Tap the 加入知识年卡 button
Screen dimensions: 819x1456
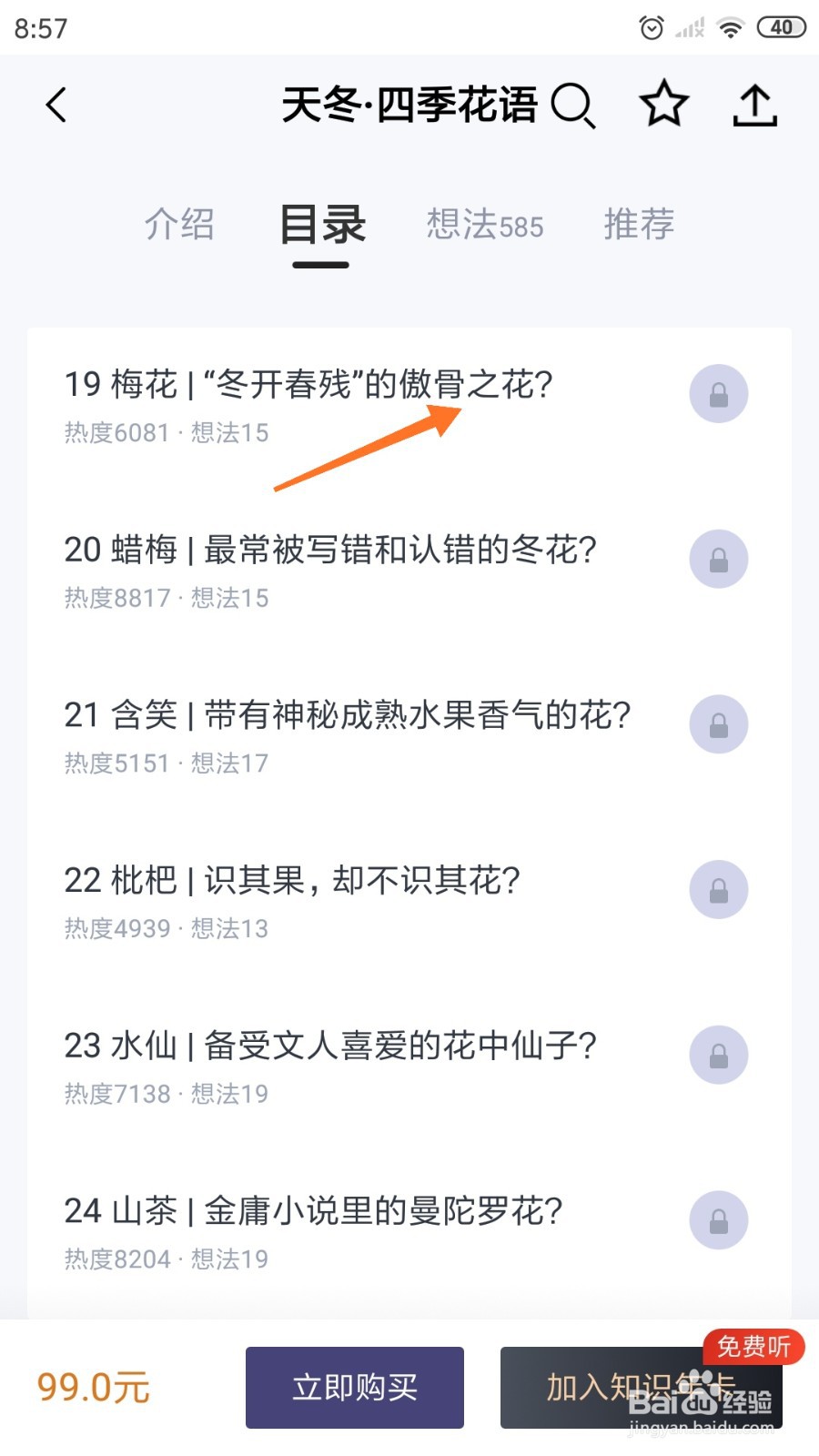pos(640,1387)
